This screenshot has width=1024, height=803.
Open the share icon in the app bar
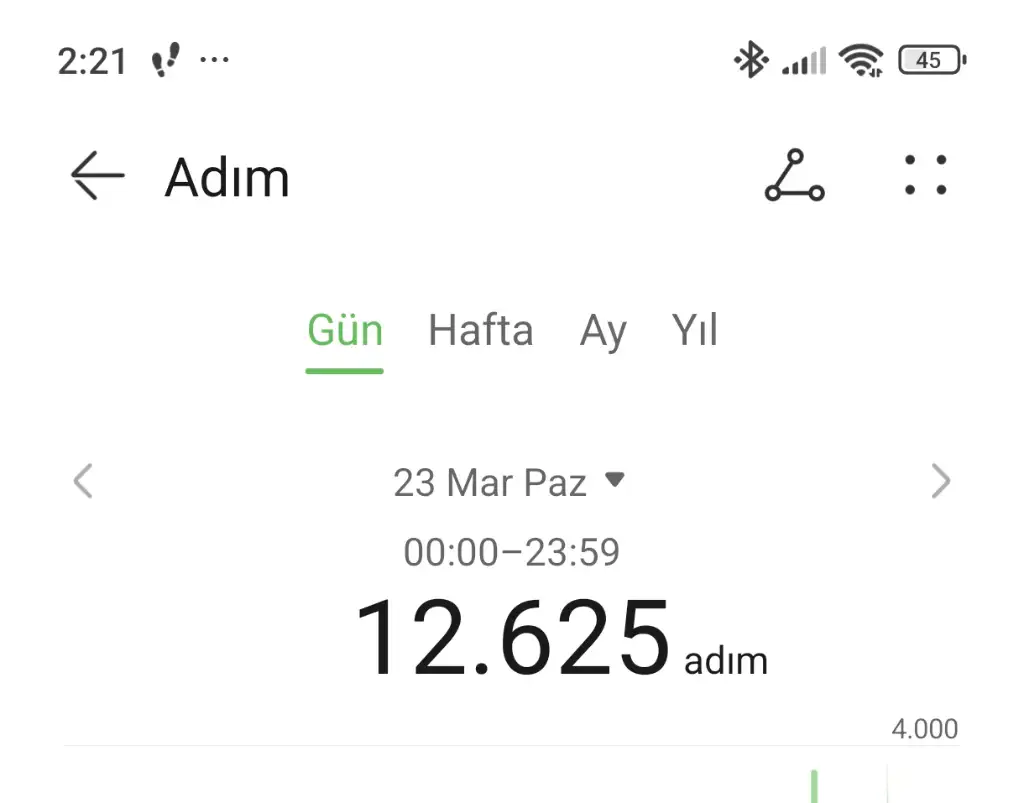[794, 176]
